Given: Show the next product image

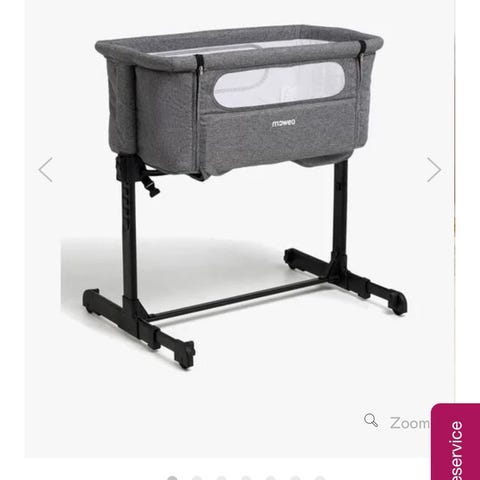Looking at the screenshot, I should (x=434, y=170).
